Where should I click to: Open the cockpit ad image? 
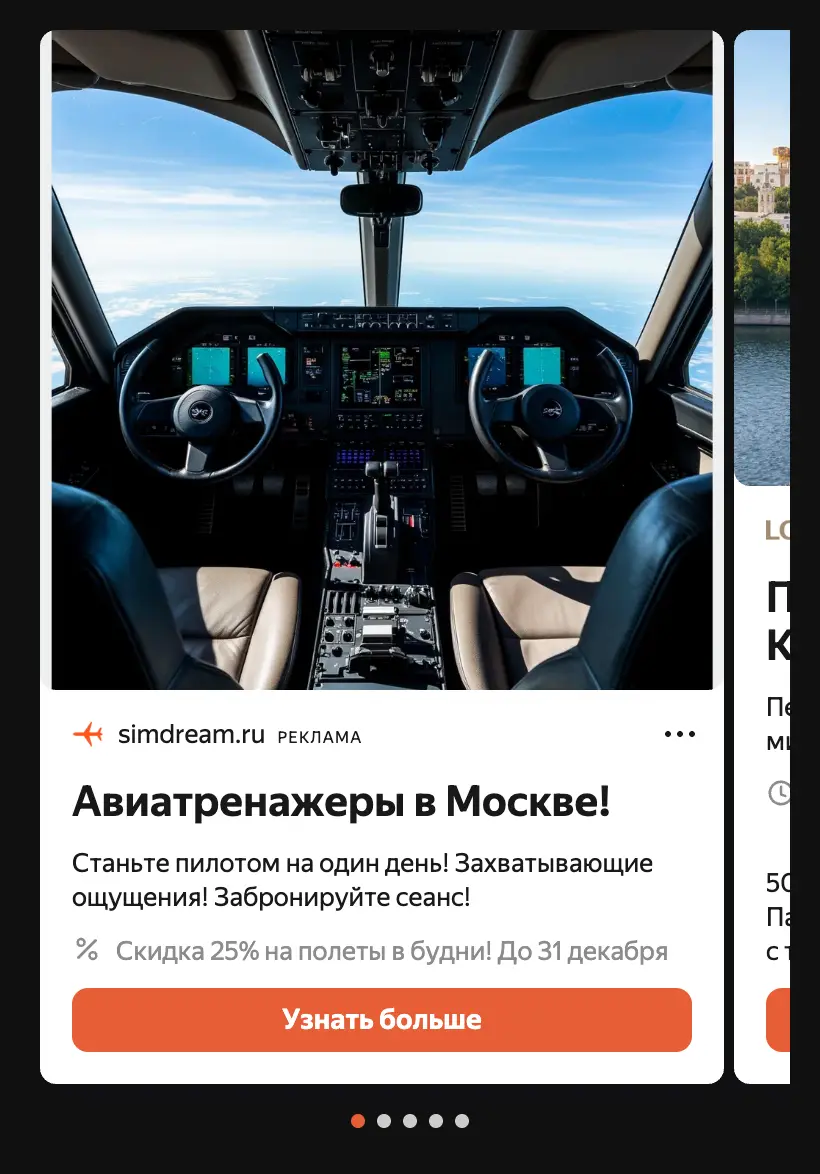point(382,359)
